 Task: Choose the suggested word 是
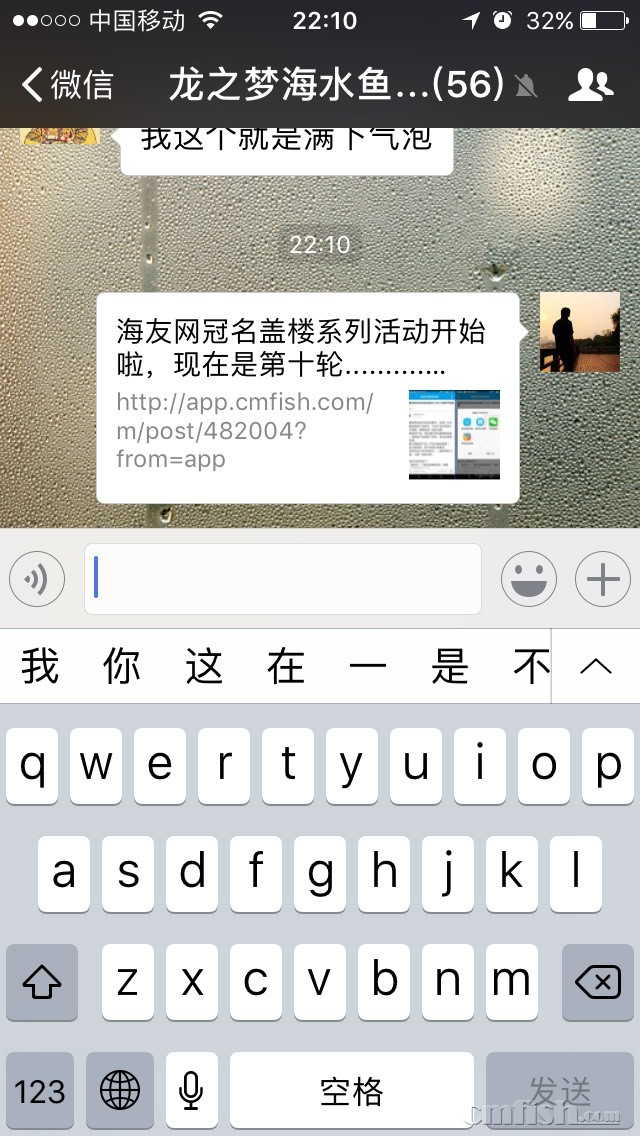[450, 667]
